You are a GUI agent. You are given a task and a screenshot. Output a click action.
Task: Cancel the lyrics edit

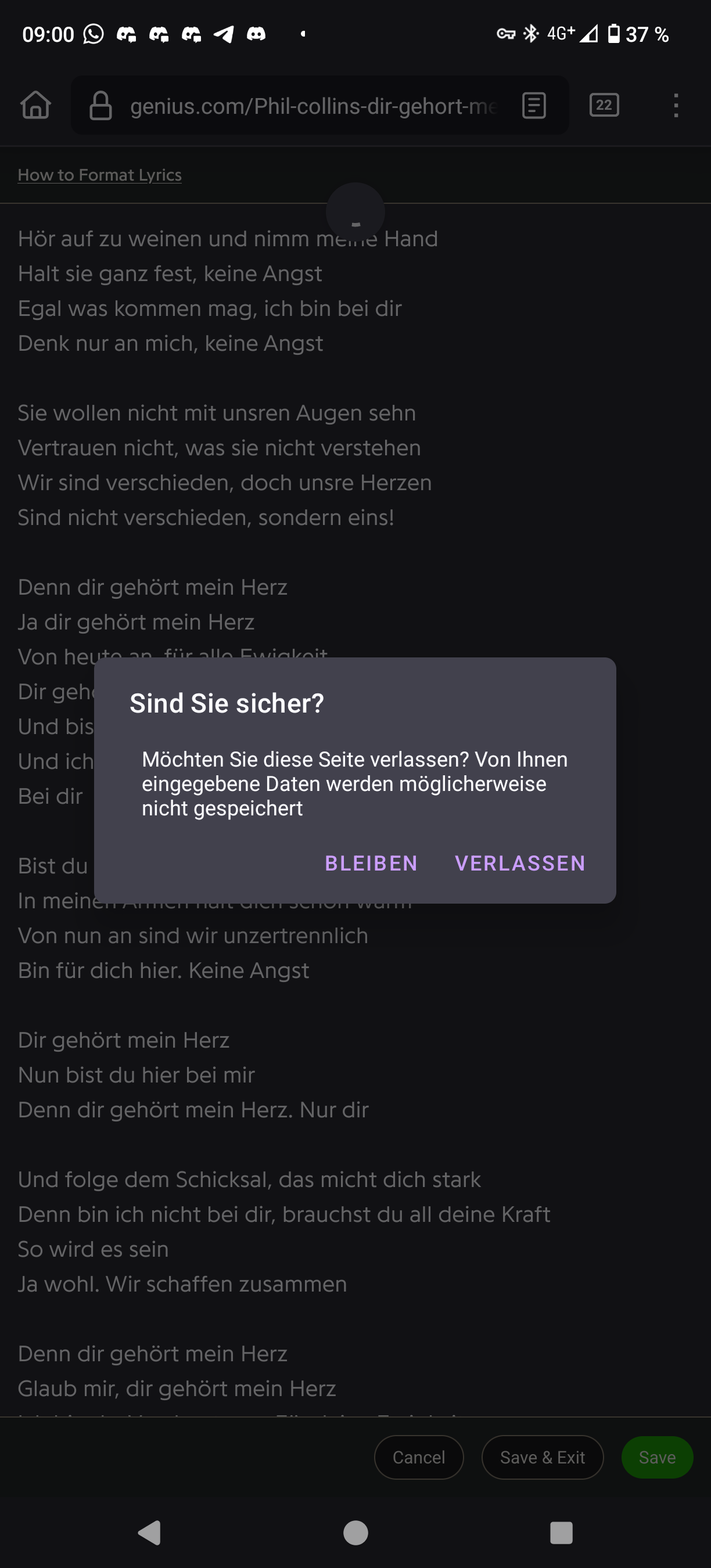(418, 1456)
